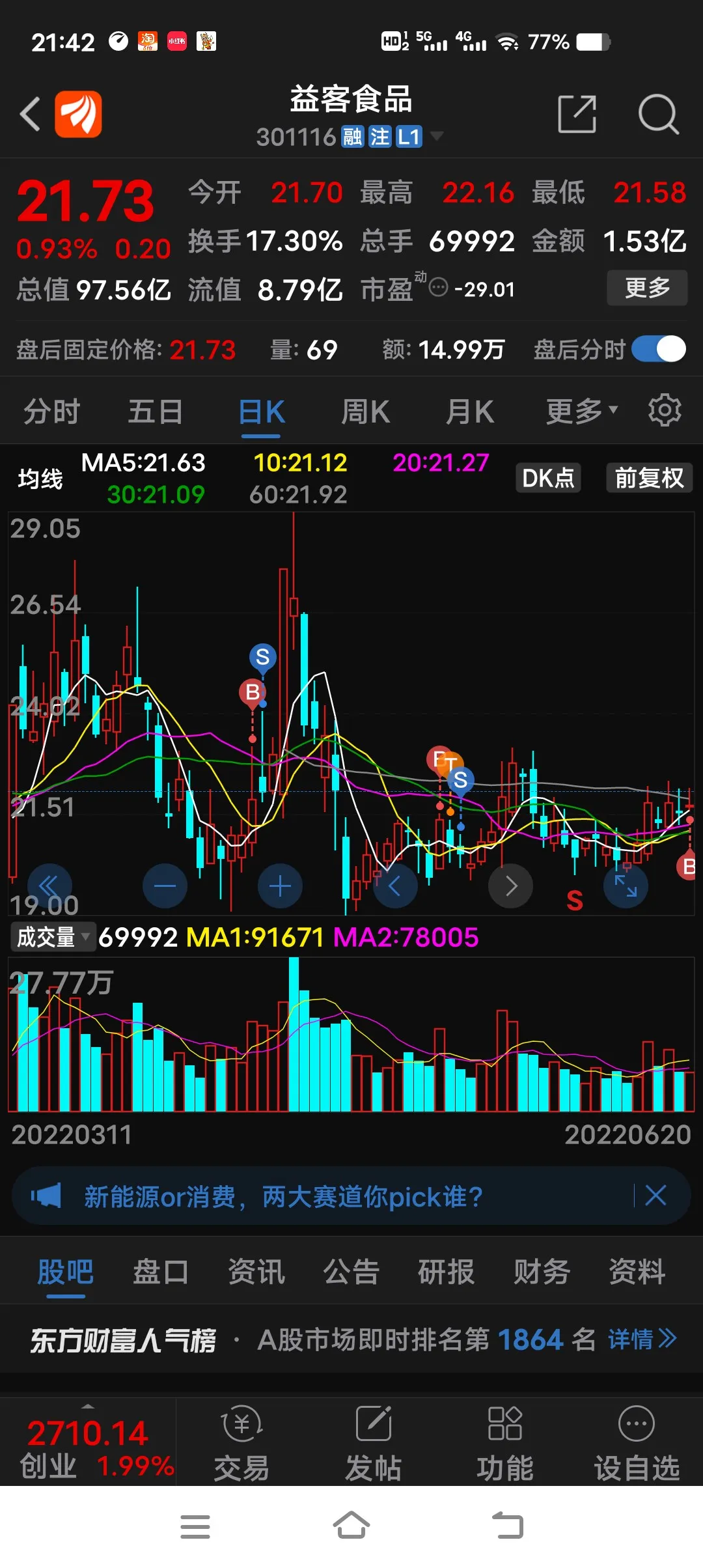The width and height of the screenshot is (703, 1568).
Task: Tap 设自选 to add to watchlist
Action: tap(636, 1442)
